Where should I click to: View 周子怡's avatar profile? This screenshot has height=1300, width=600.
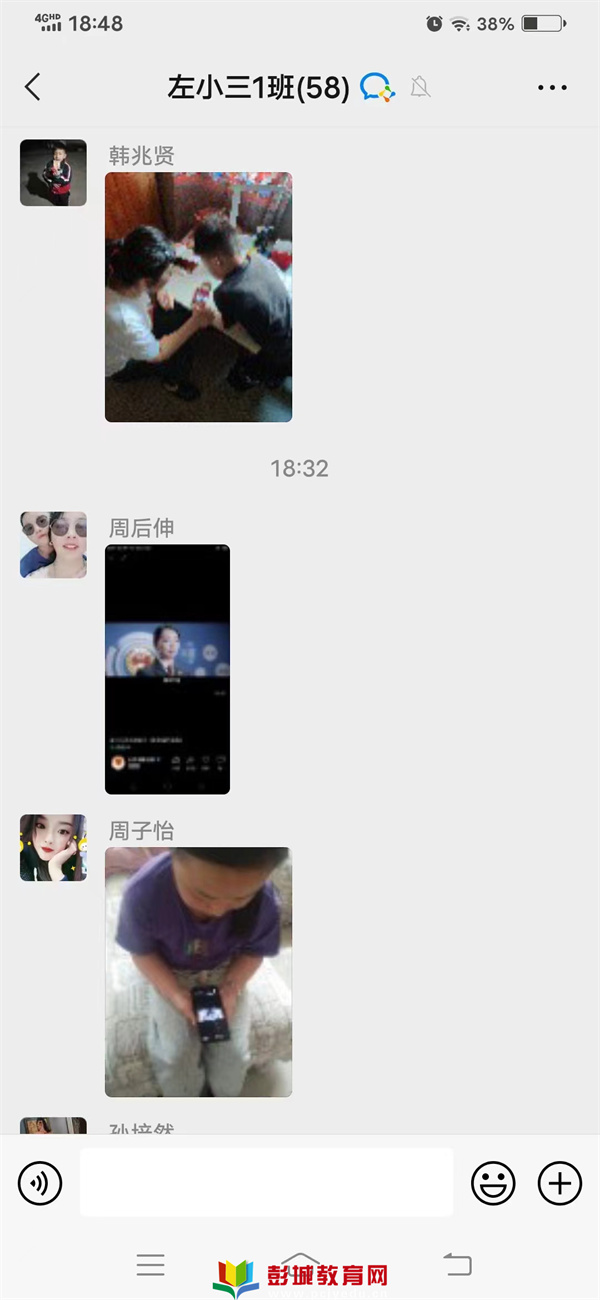click(53, 848)
